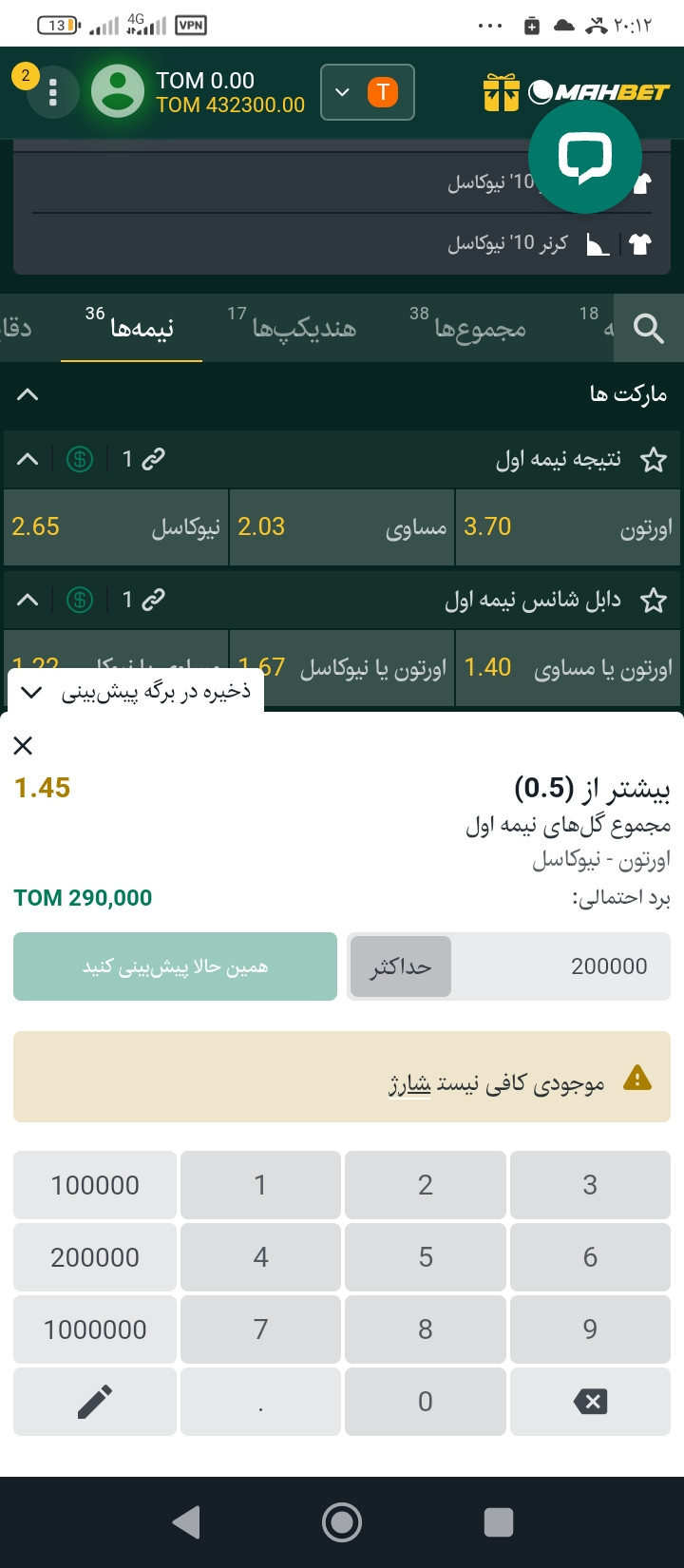
Task: Close the bet slip panel
Action: pyautogui.click(x=24, y=746)
